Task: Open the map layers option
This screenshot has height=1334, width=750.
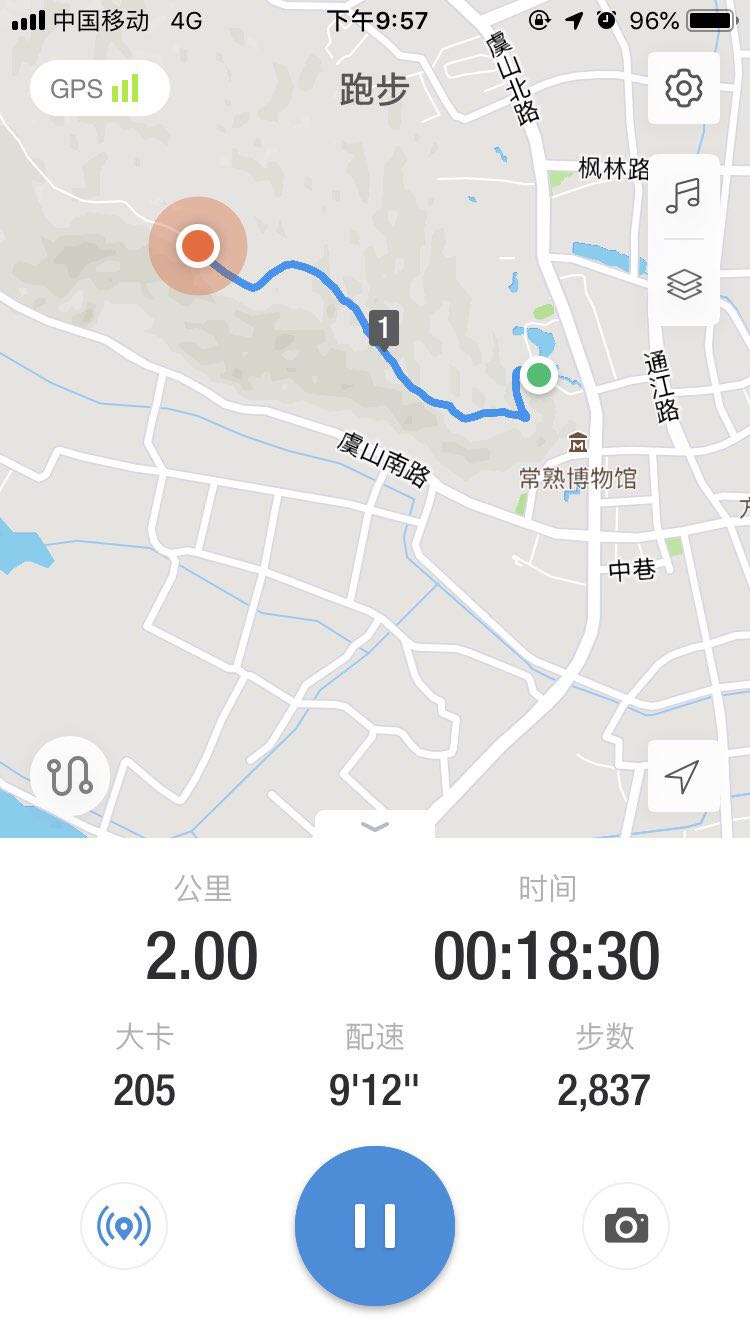Action: tap(684, 285)
